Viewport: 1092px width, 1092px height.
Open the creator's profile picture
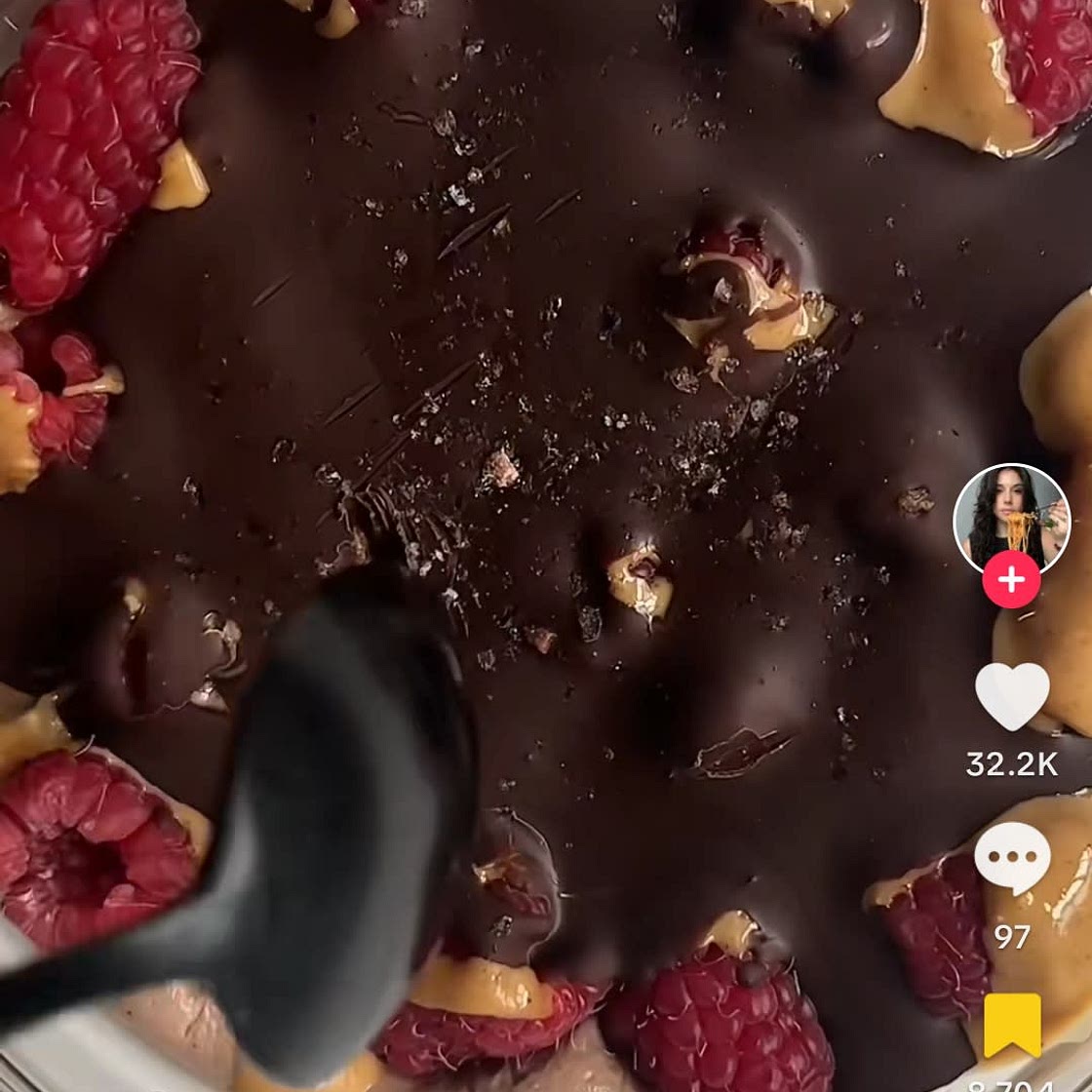click(x=1011, y=517)
